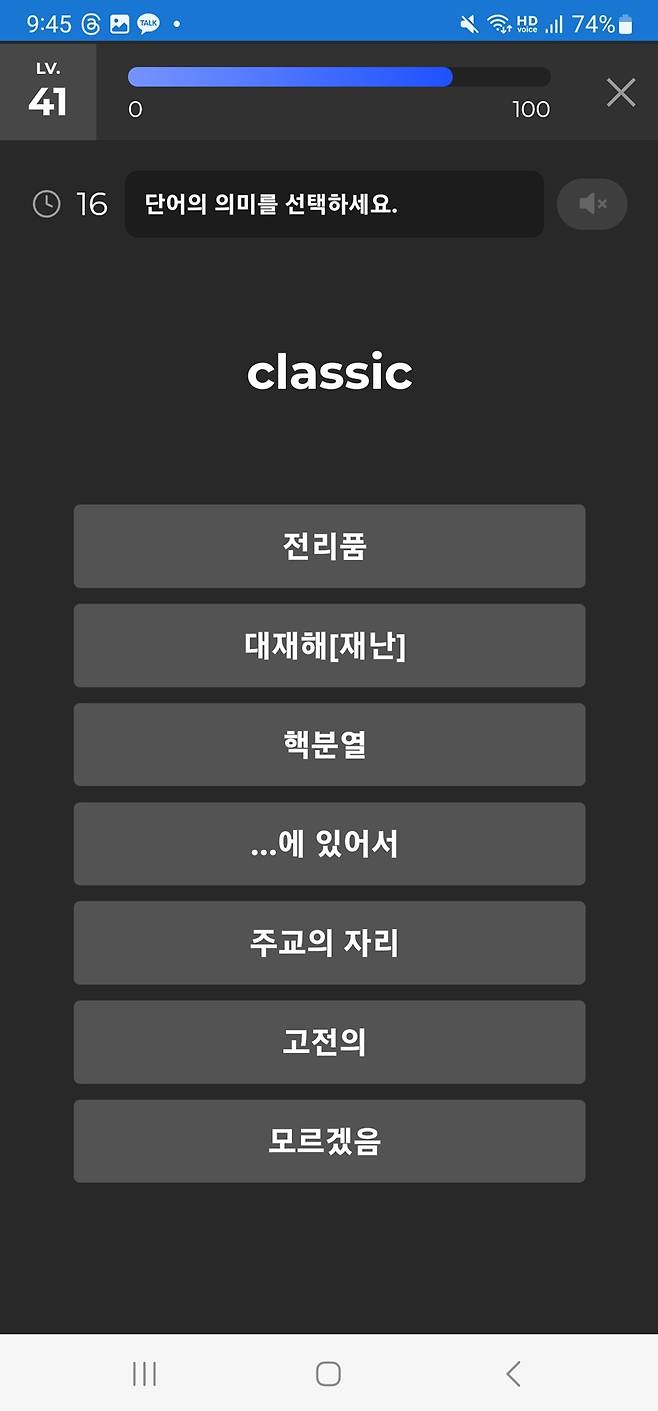Go back using the system back button

(x=513, y=1374)
